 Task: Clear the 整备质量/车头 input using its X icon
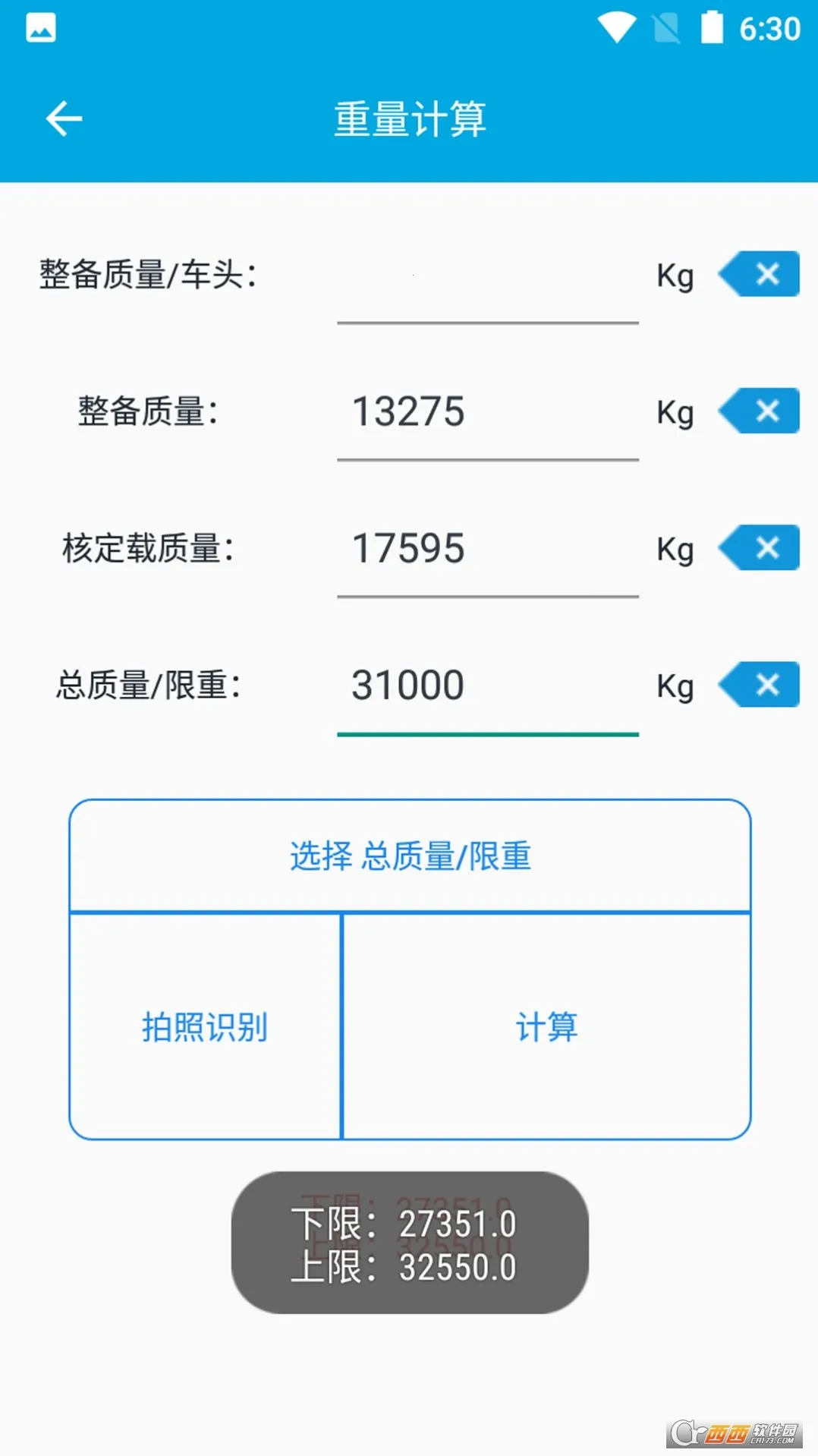766,274
